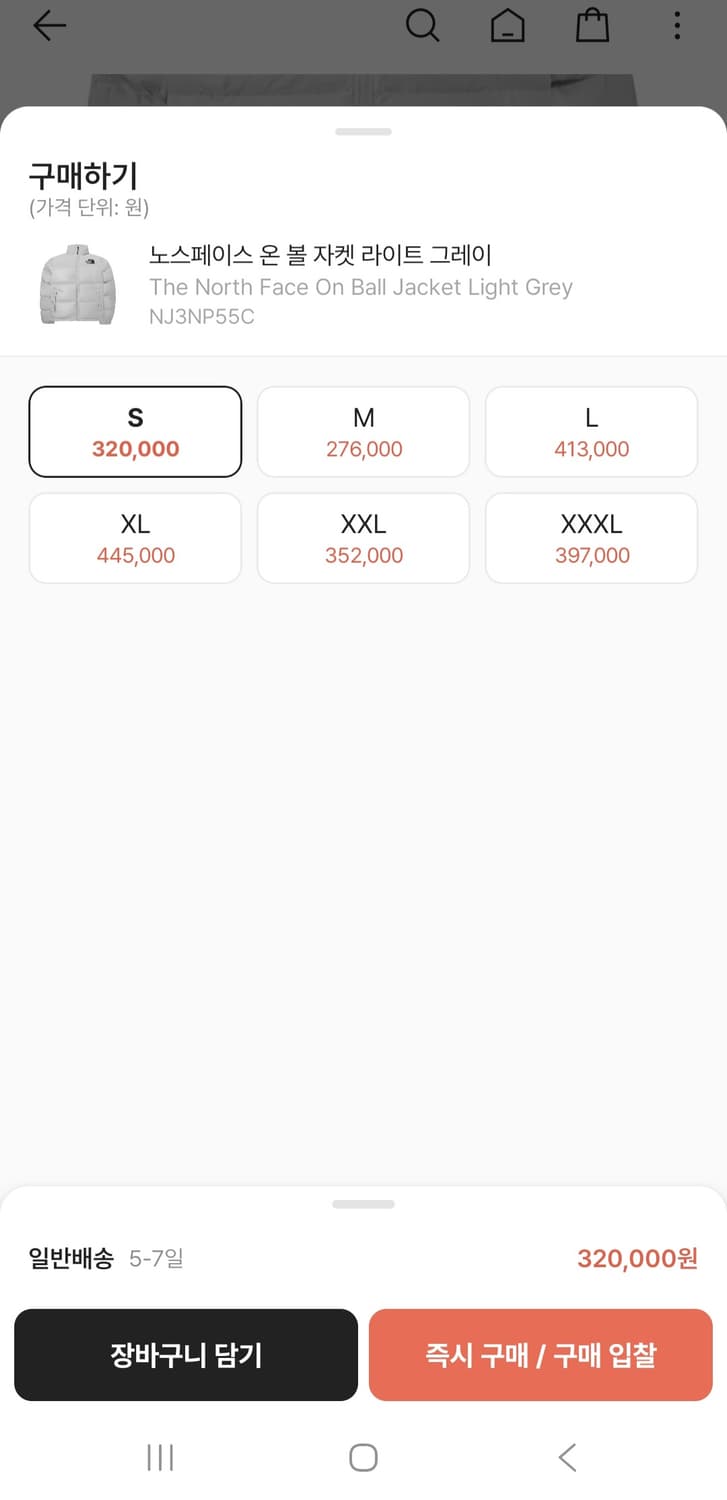Open recent apps from navigation bar
Image resolution: width=727 pixels, height=1500 pixels.
point(160,1457)
